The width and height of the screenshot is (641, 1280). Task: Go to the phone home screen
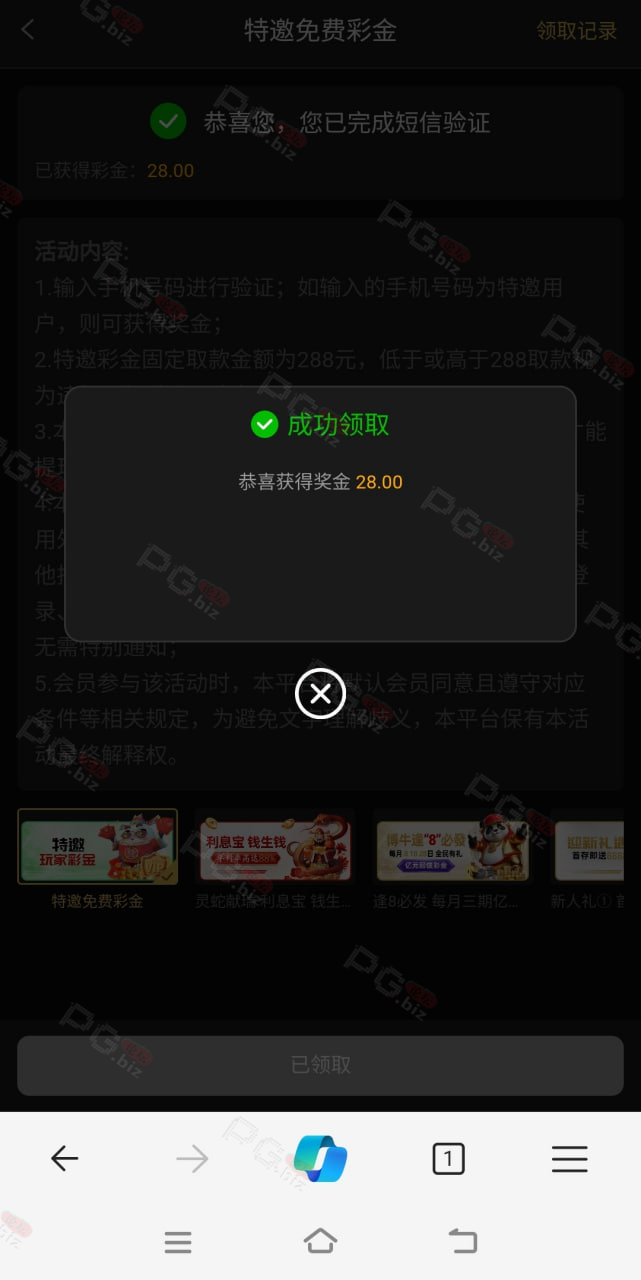(x=320, y=1241)
